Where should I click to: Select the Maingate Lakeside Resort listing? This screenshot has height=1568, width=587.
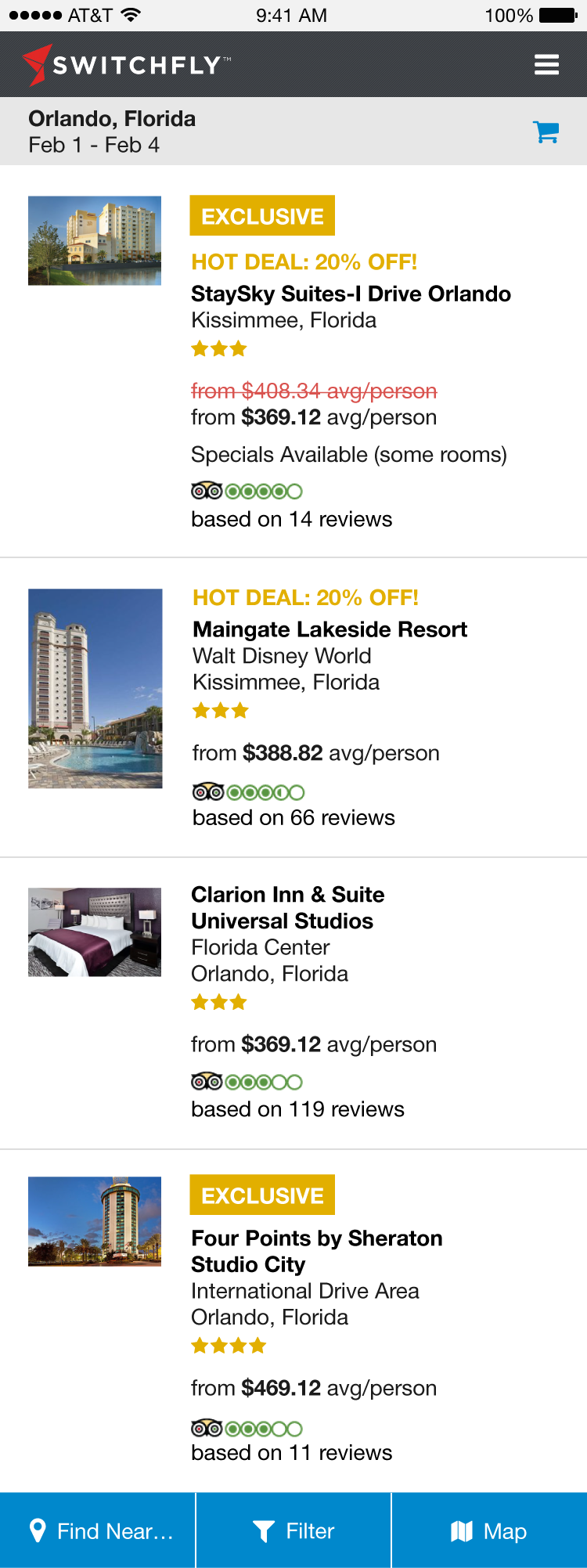pos(329,629)
